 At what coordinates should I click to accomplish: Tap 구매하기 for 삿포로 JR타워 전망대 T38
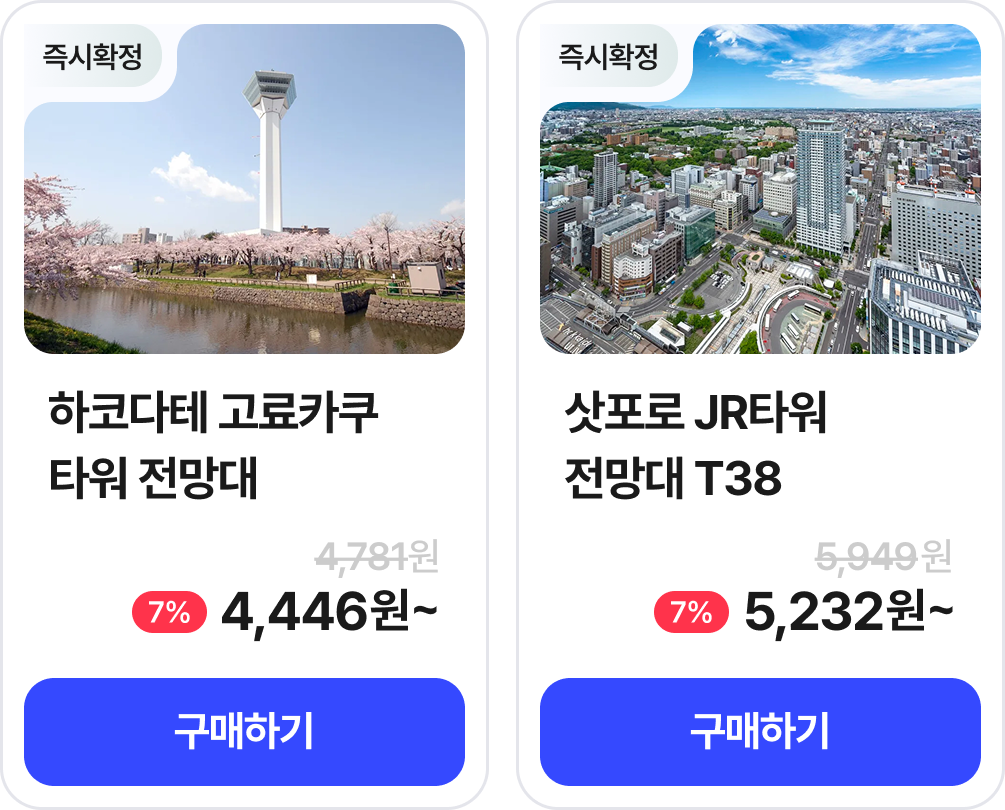tap(760, 731)
